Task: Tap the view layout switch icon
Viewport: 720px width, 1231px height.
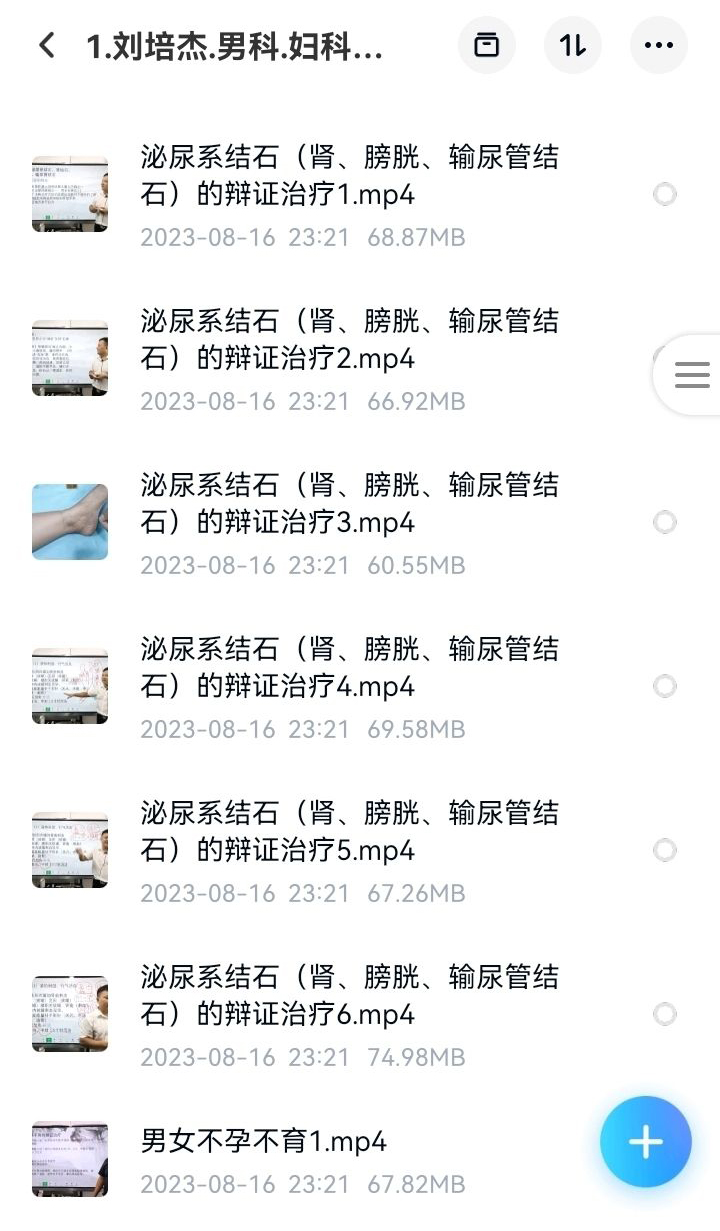Action: click(x=486, y=45)
